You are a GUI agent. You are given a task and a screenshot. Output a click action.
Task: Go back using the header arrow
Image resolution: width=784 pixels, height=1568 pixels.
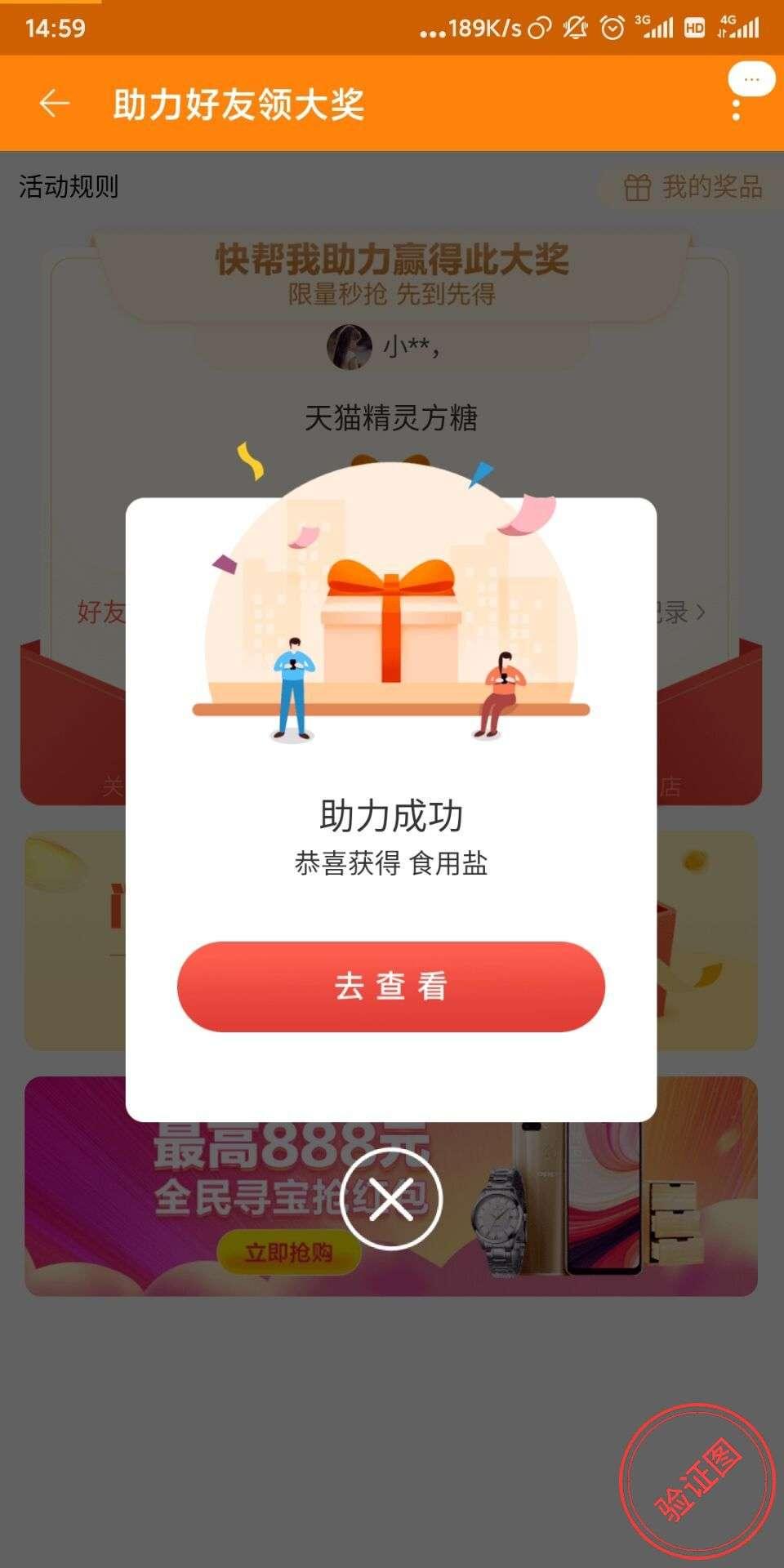click(55, 104)
